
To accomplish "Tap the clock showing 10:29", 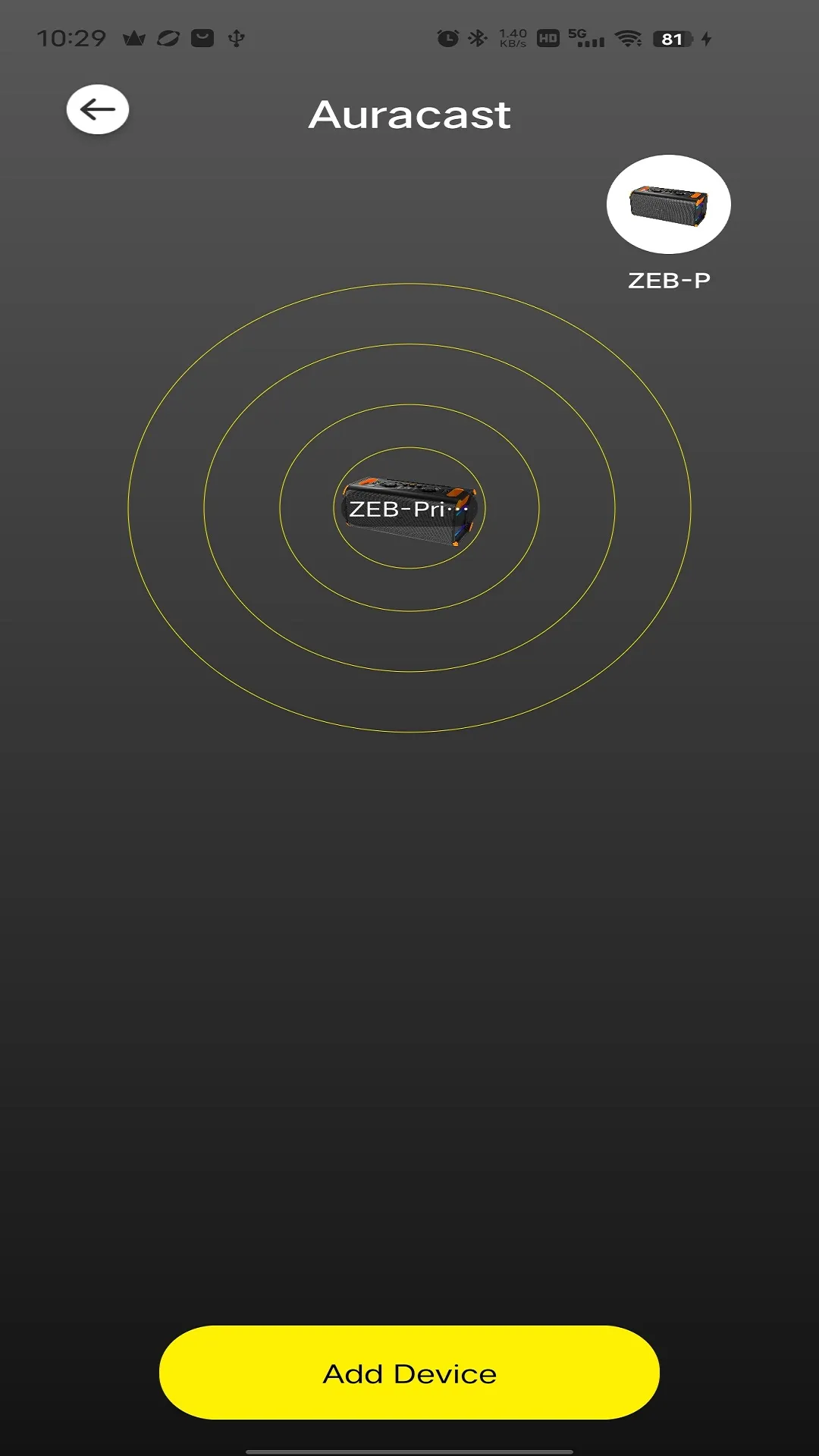I will (74, 38).
